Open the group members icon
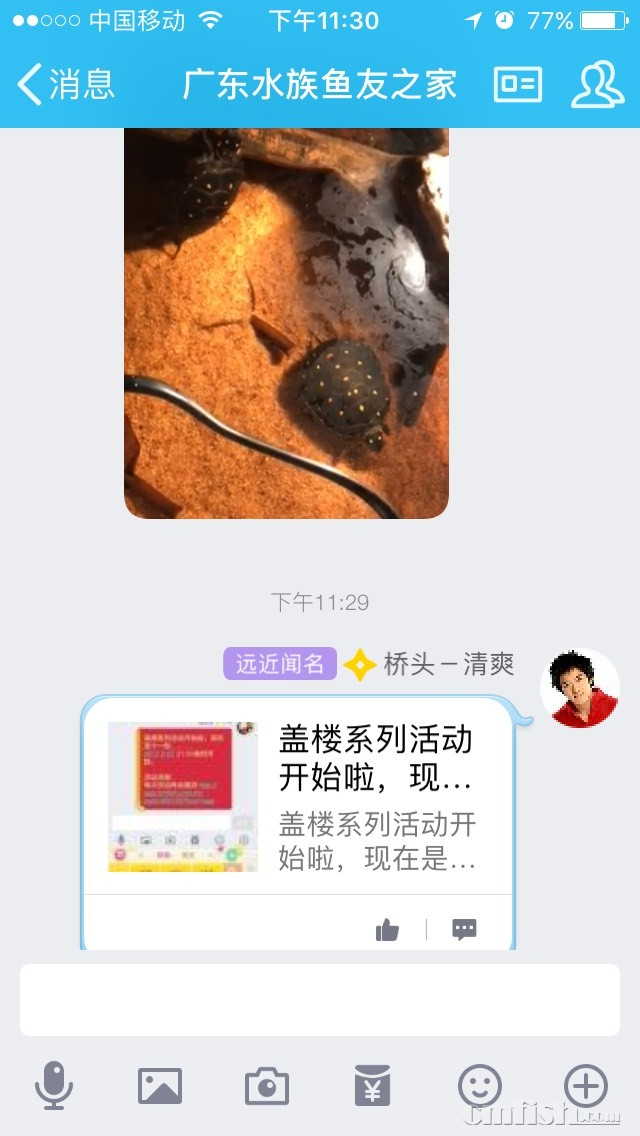Image resolution: width=640 pixels, height=1136 pixels. (597, 84)
